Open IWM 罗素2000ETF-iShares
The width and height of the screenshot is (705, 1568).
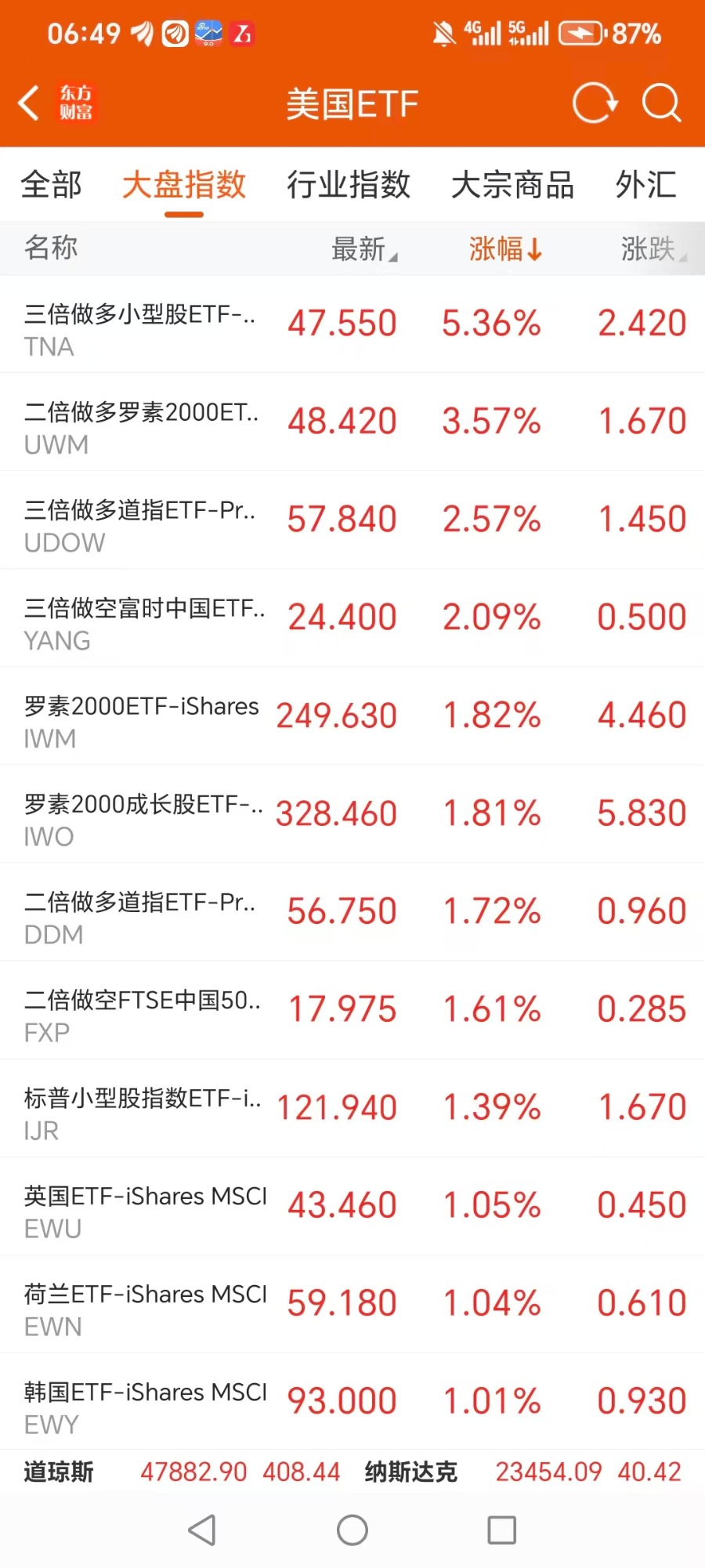pos(352,716)
